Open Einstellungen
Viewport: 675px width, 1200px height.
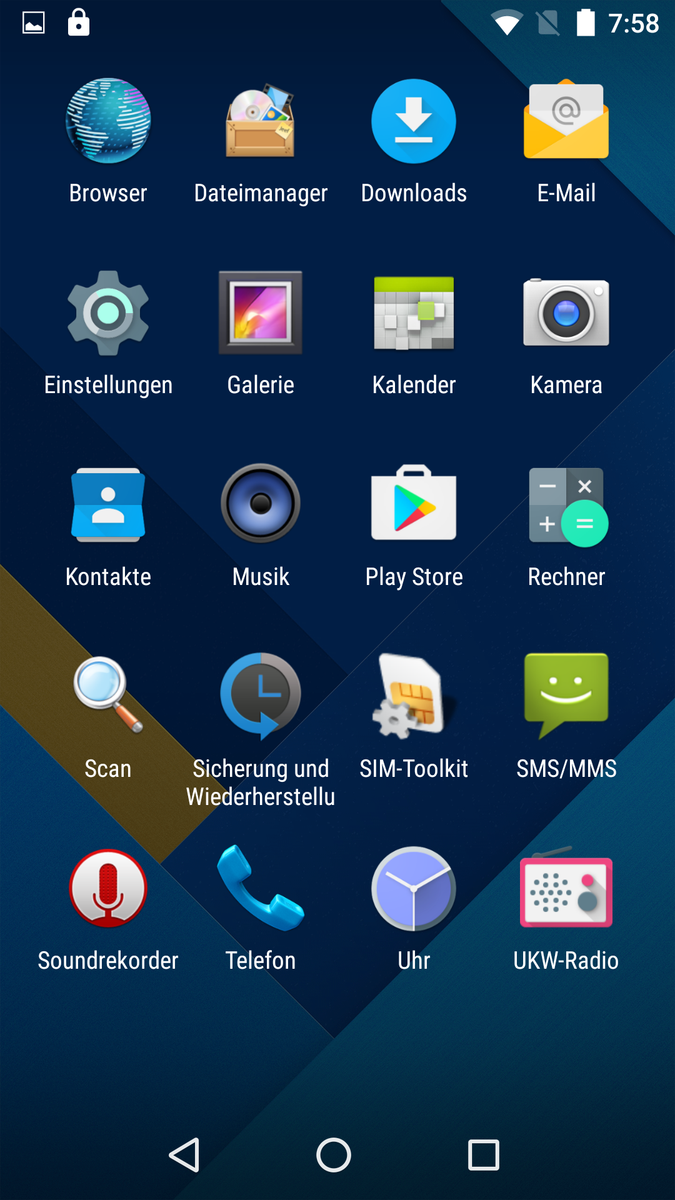108,314
